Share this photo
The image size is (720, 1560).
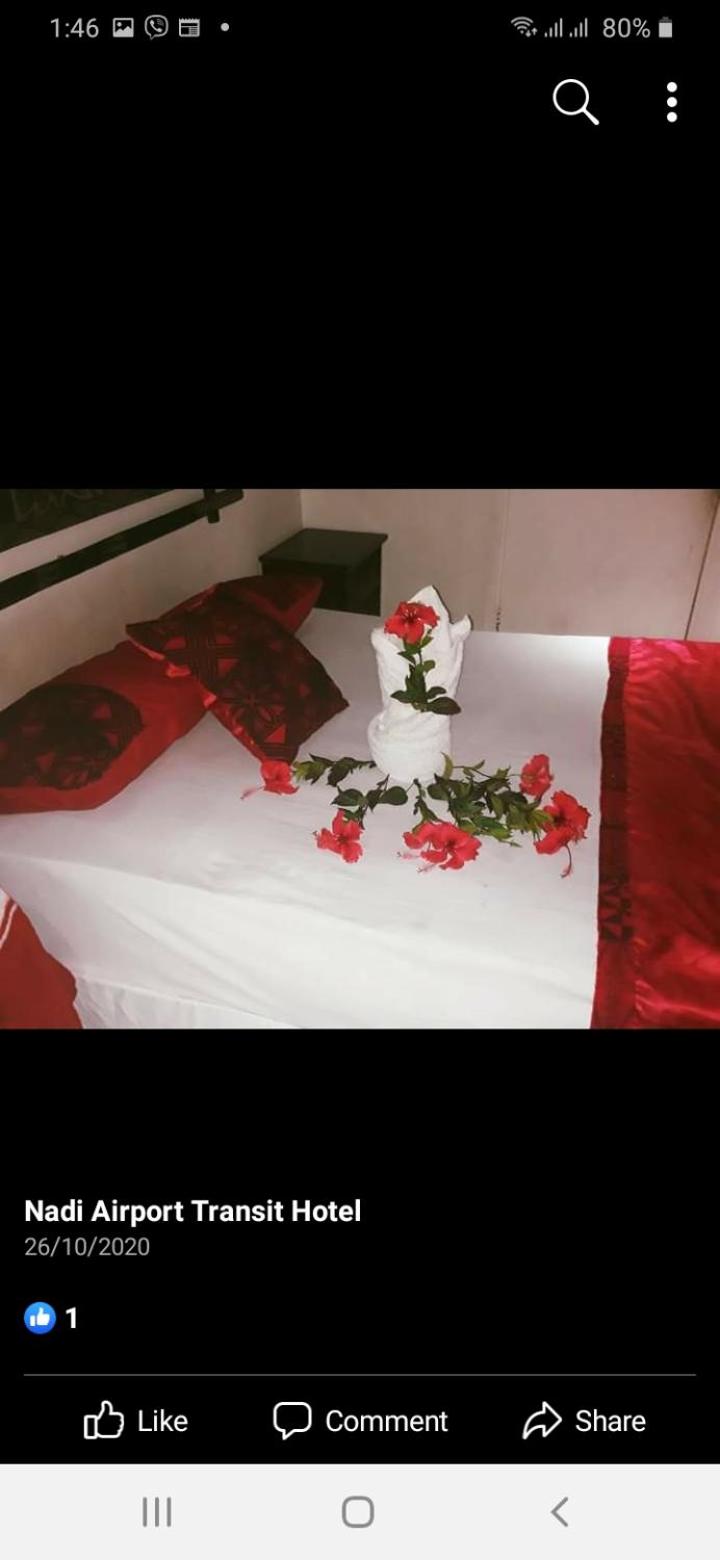(584, 1420)
